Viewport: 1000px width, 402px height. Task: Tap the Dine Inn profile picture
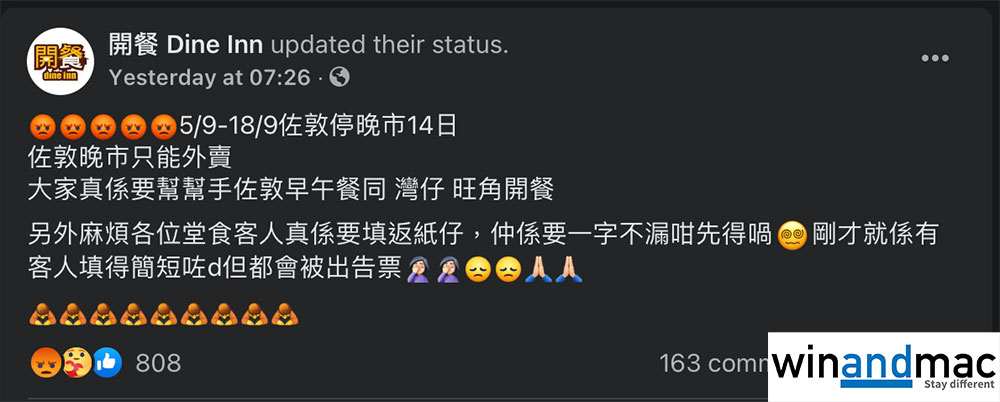(x=62, y=60)
